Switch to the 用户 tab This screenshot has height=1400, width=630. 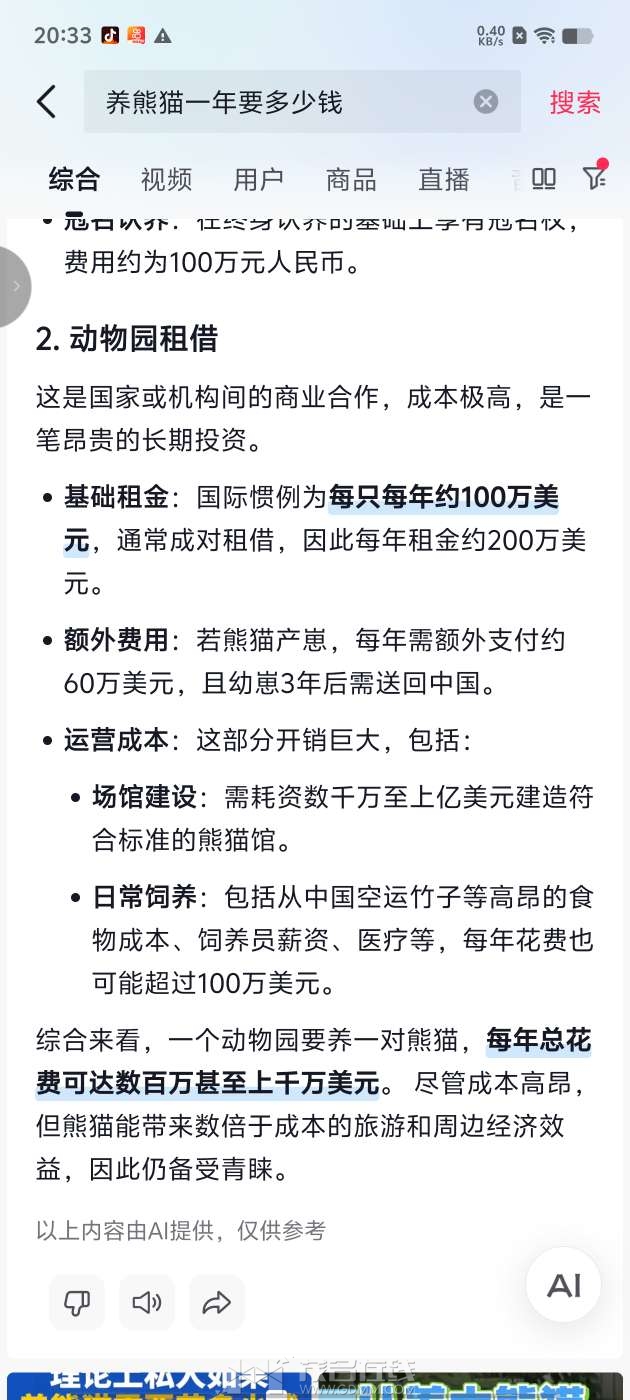coord(258,180)
